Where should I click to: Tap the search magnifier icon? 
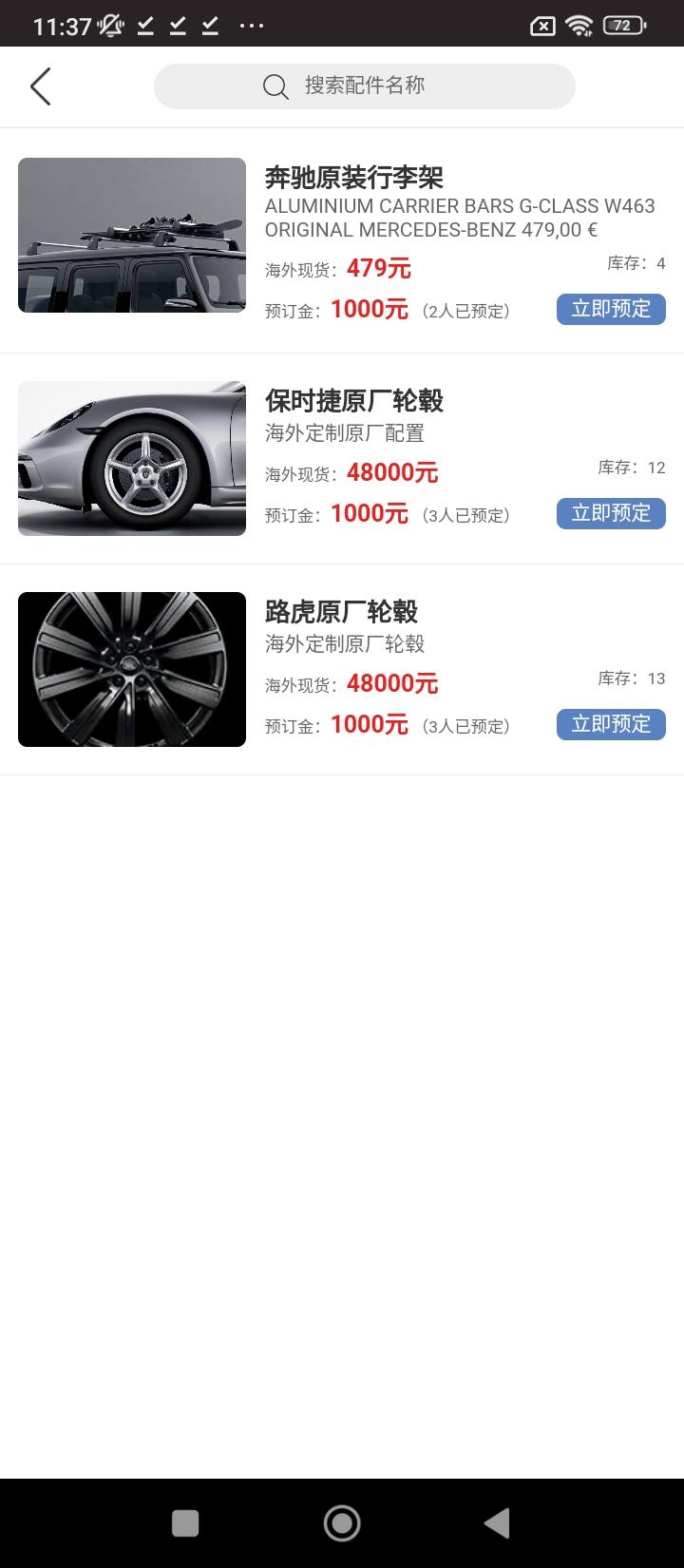click(x=275, y=86)
